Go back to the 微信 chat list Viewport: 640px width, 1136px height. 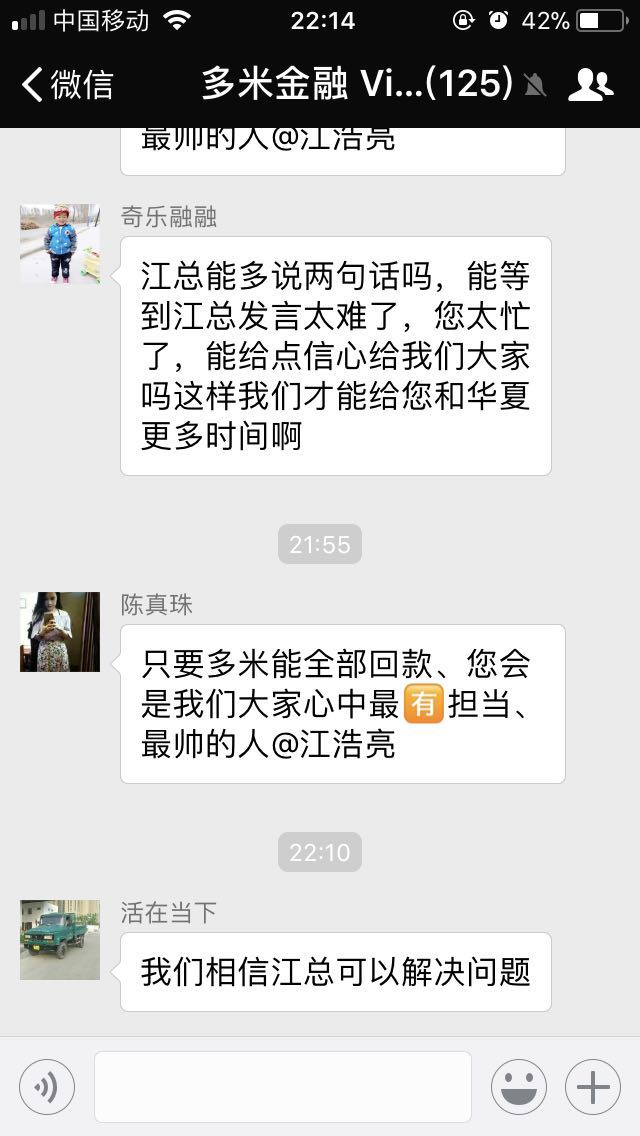tap(68, 84)
